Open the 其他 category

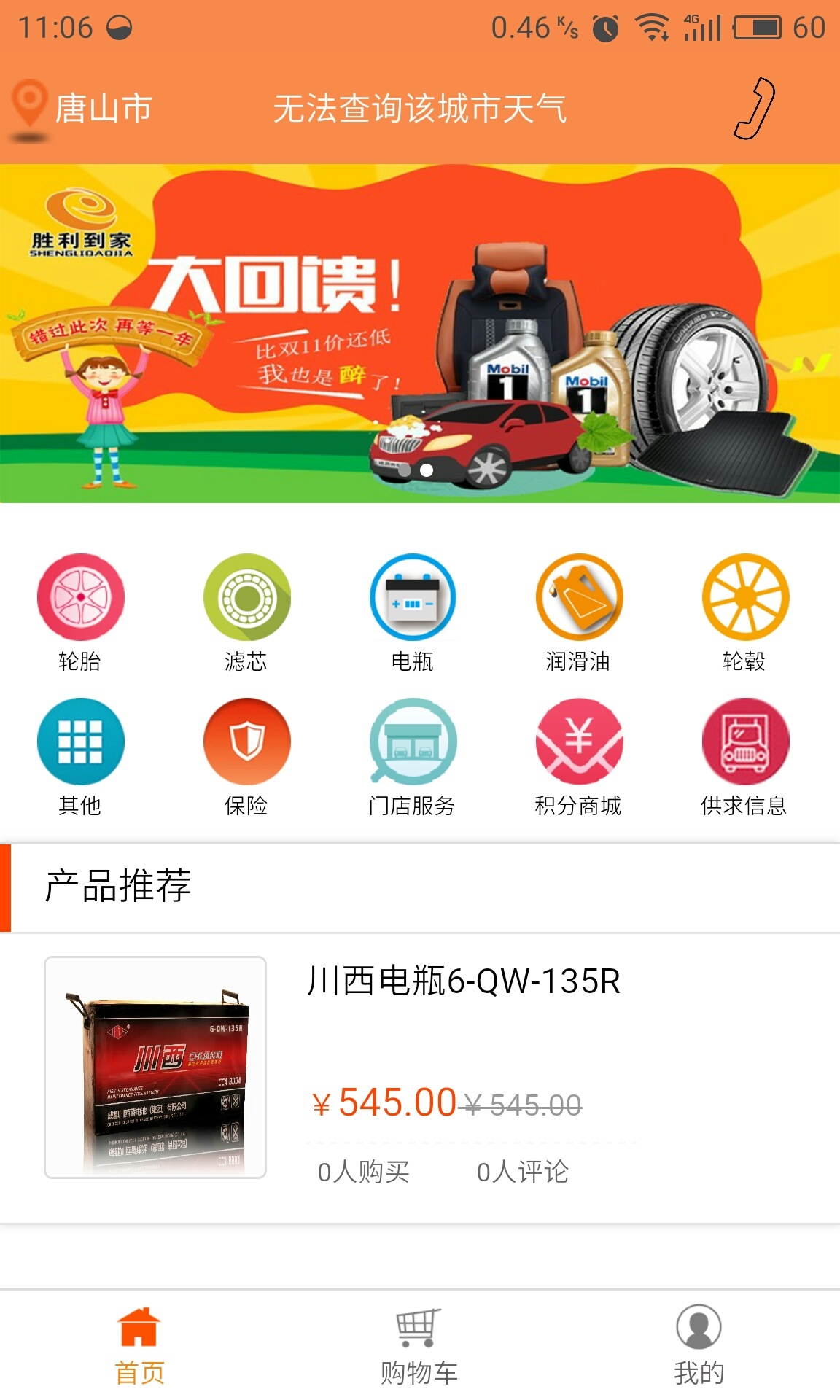80,755
